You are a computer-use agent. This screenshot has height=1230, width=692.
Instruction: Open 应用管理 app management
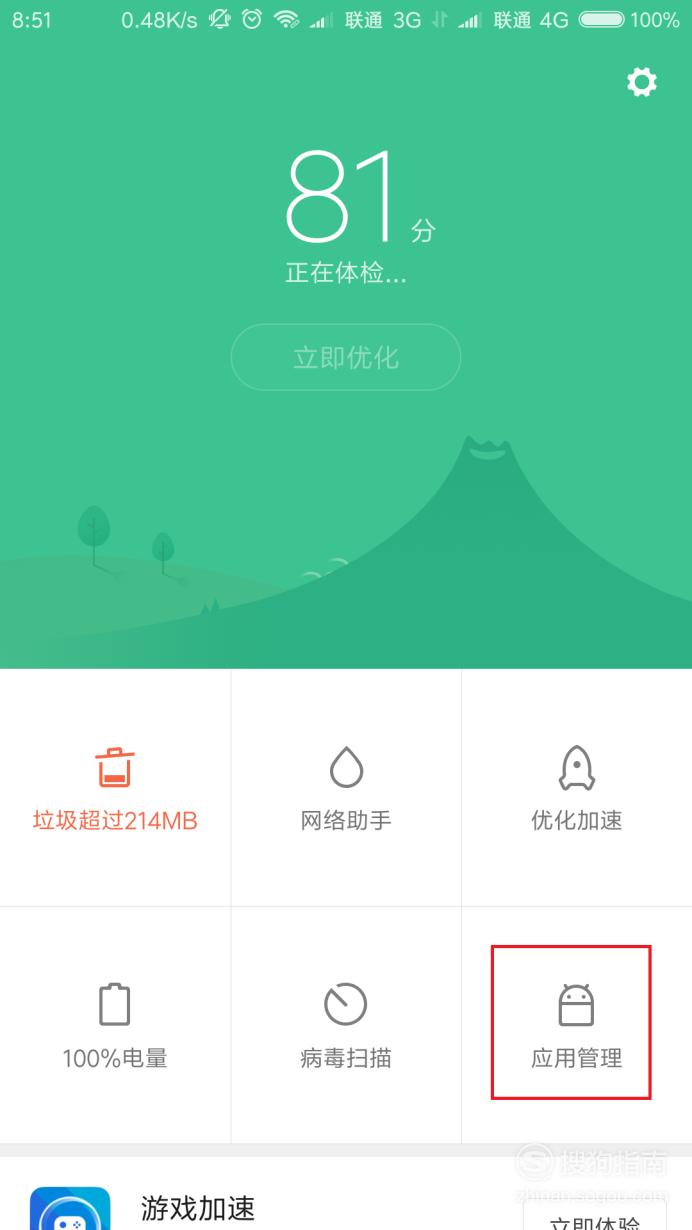(577, 1025)
